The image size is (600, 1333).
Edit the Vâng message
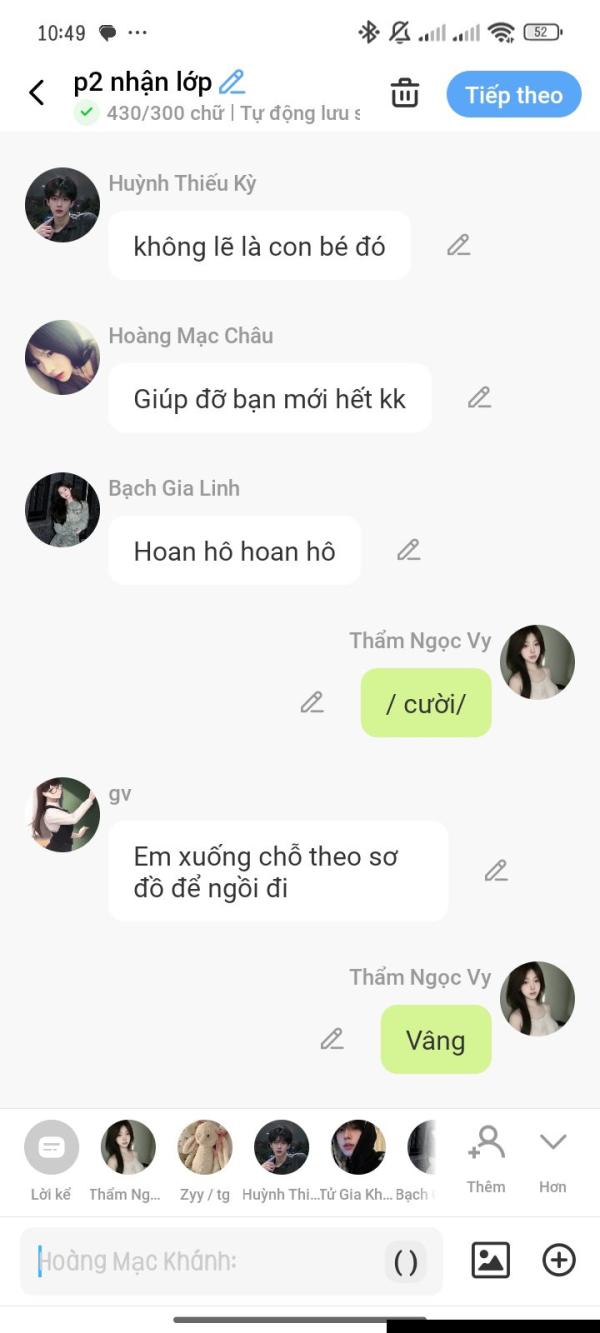[x=332, y=1040]
